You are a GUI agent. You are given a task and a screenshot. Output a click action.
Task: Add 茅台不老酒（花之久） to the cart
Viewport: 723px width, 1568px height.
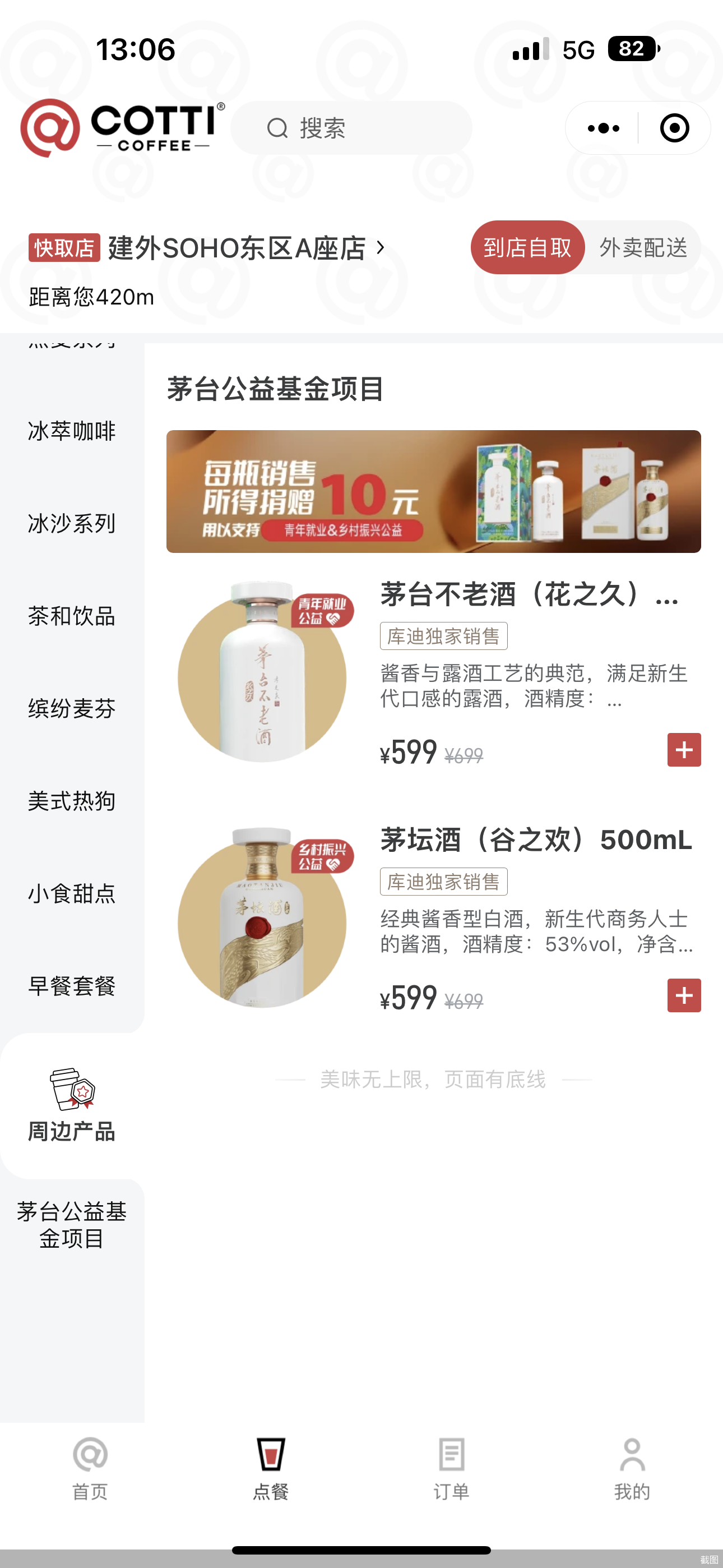[684, 750]
